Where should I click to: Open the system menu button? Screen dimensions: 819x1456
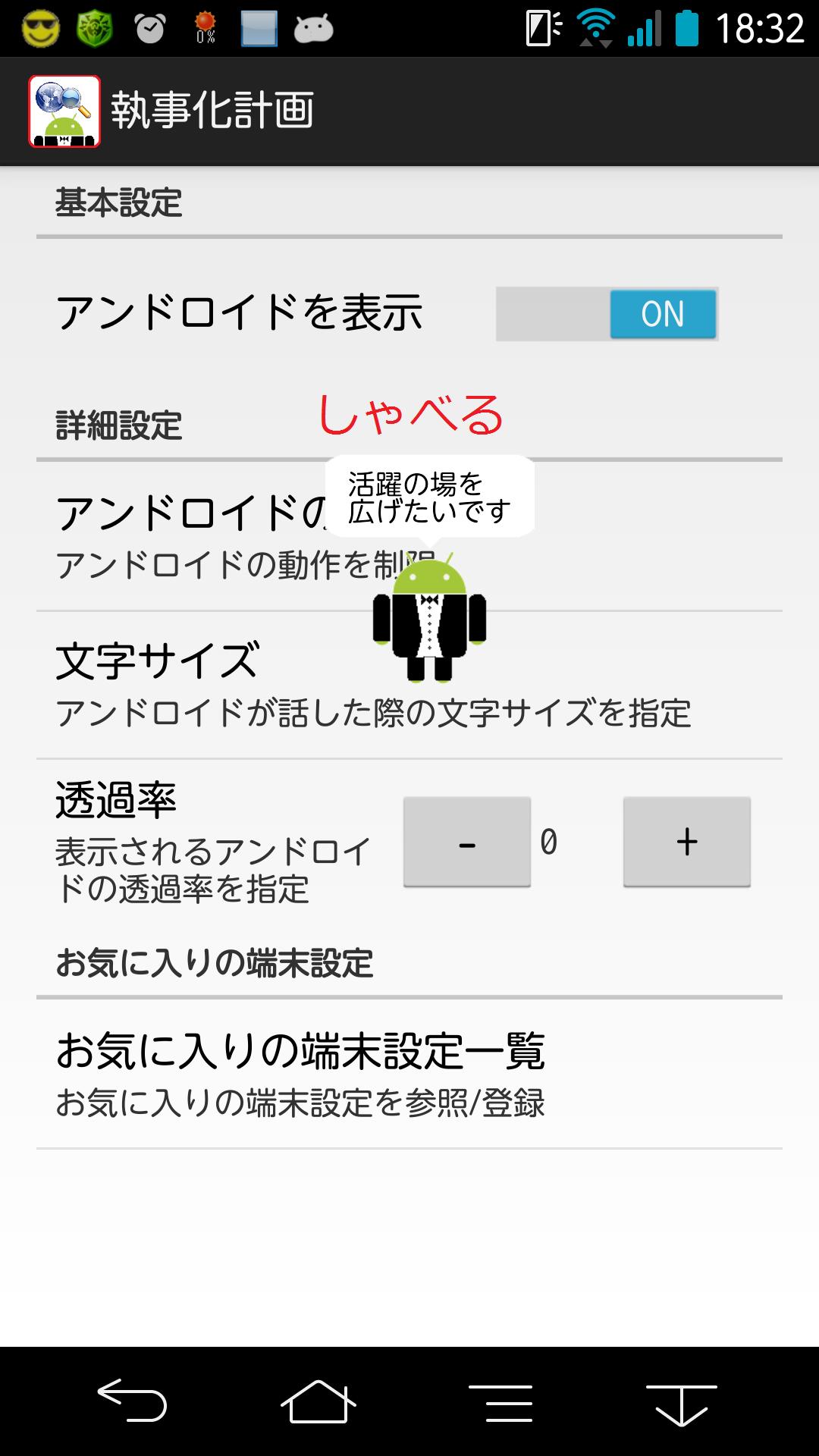[x=500, y=1402]
